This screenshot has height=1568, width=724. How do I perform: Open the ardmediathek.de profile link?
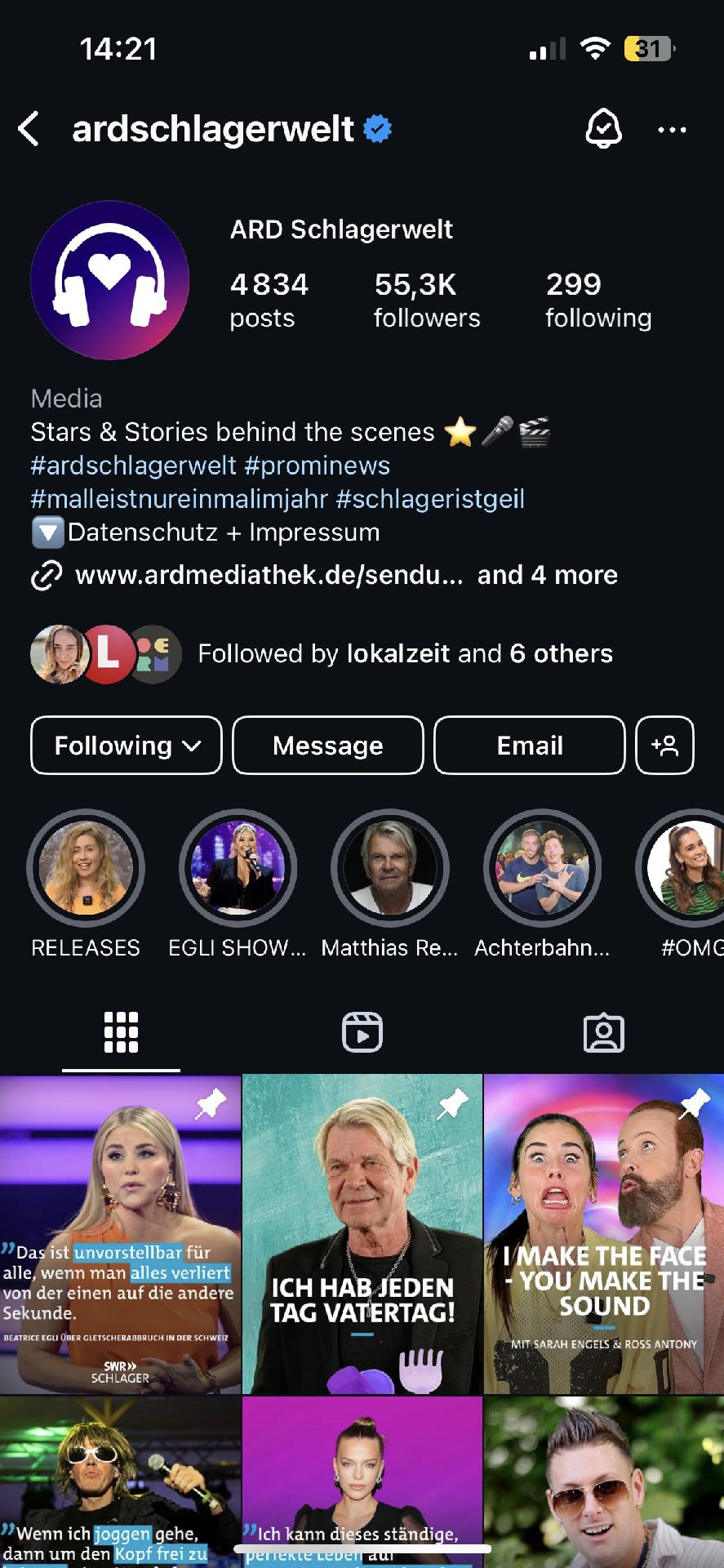269,575
